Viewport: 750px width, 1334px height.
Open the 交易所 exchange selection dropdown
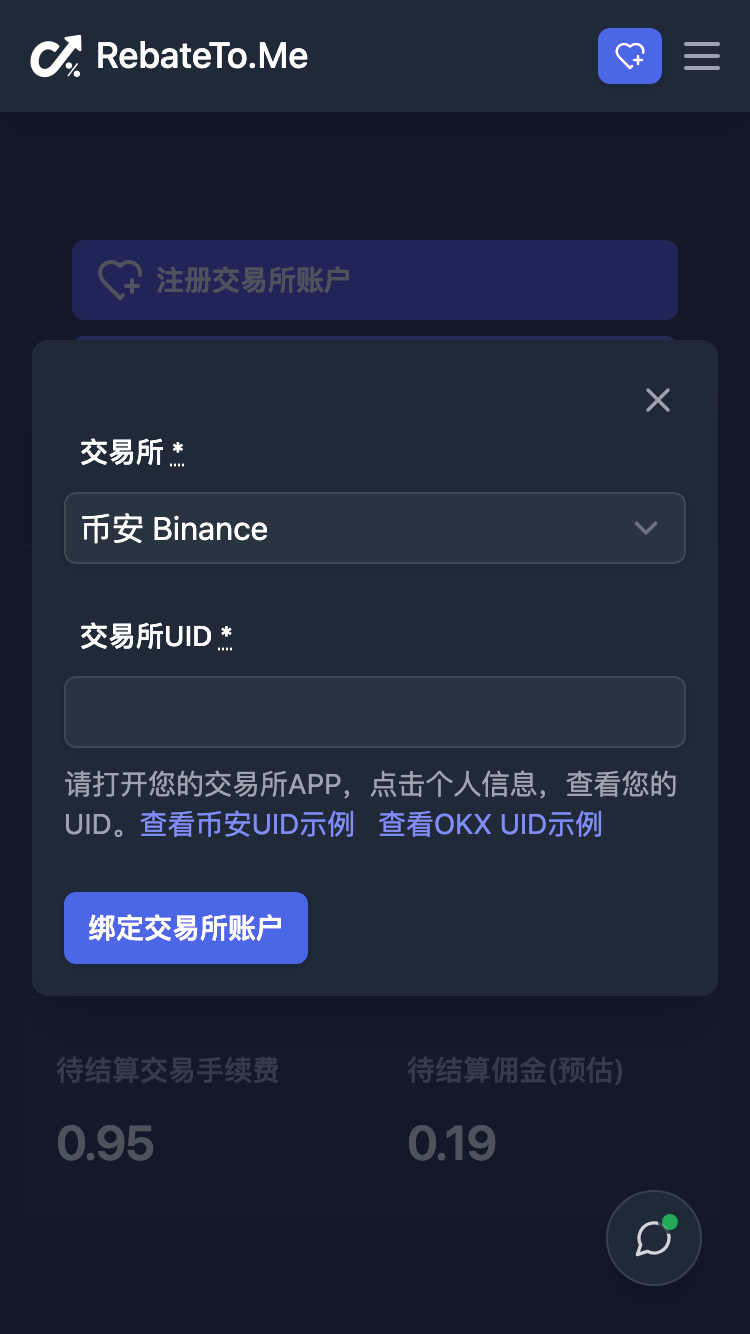pos(375,528)
